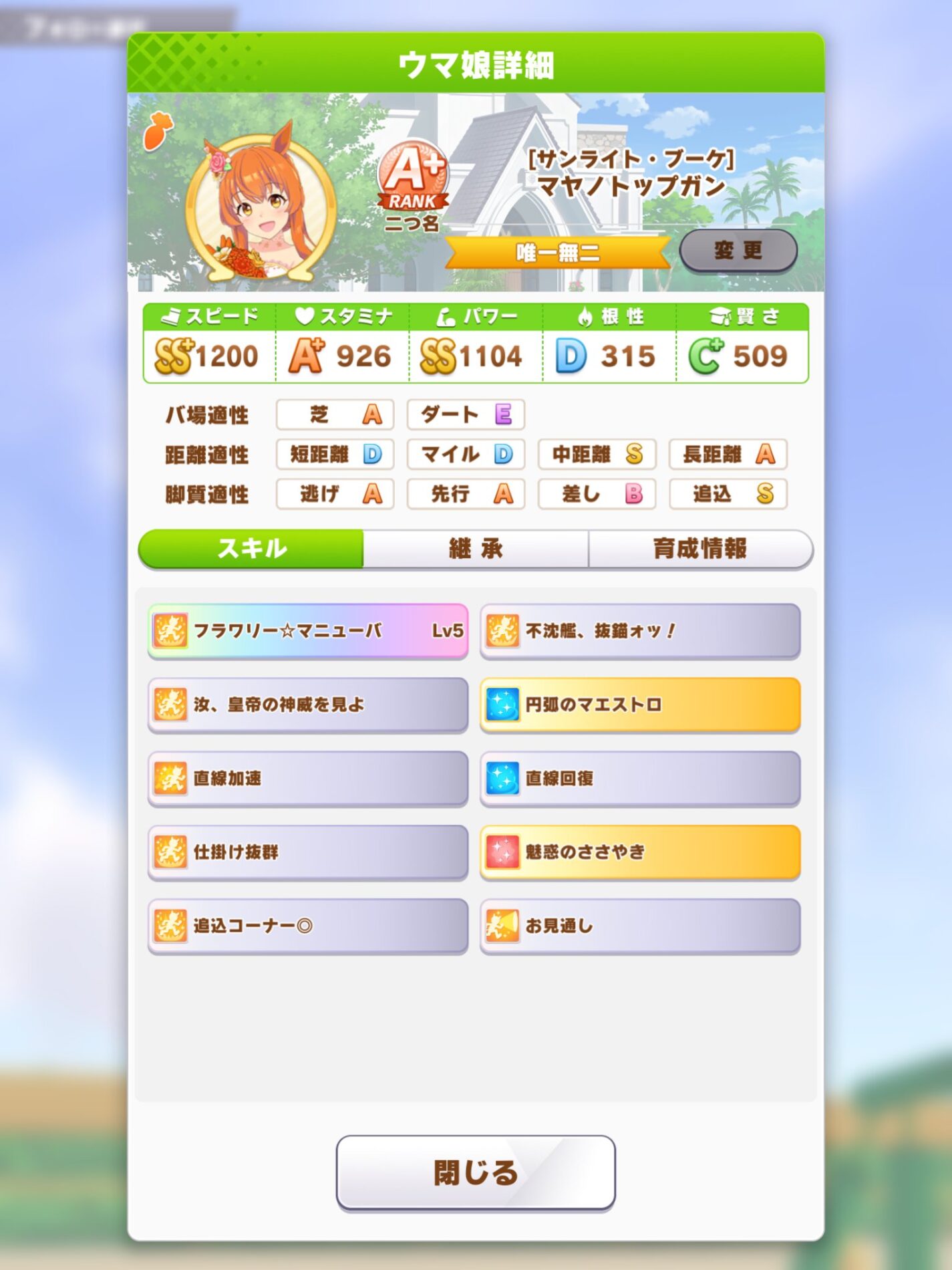Switch to the 継承 tab

click(x=476, y=549)
